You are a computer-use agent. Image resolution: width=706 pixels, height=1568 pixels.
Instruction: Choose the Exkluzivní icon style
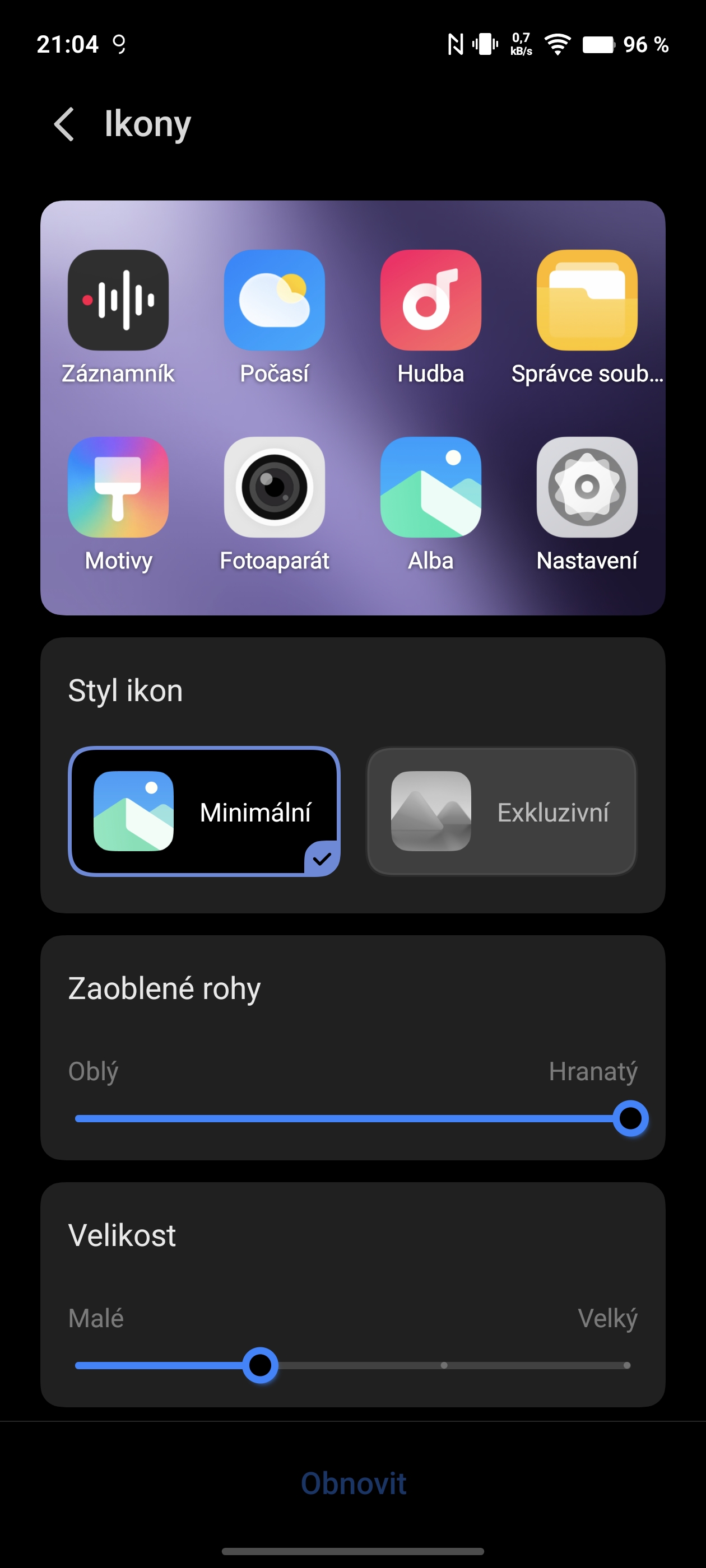[x=501, y=811]
